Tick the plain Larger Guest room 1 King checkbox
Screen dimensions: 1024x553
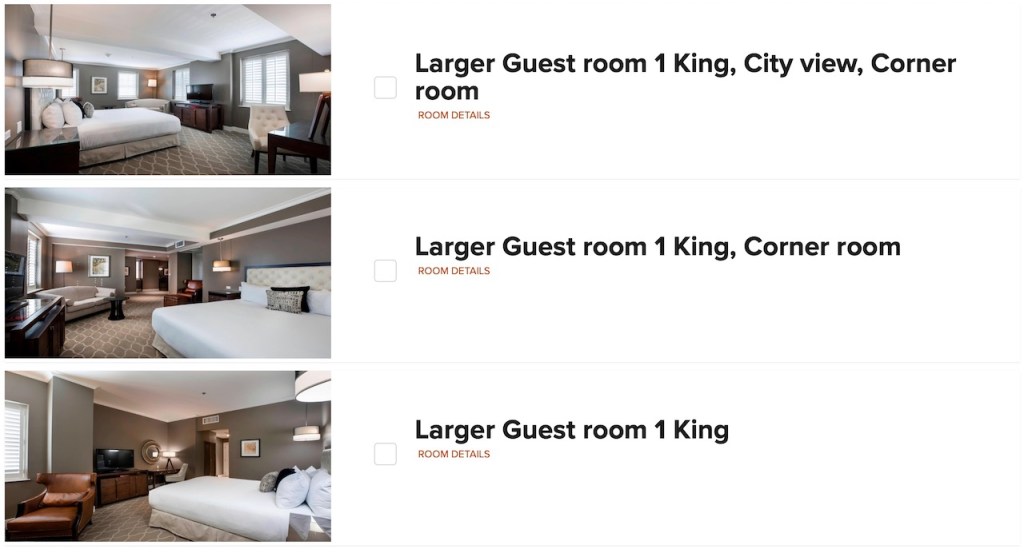[385, 454]
